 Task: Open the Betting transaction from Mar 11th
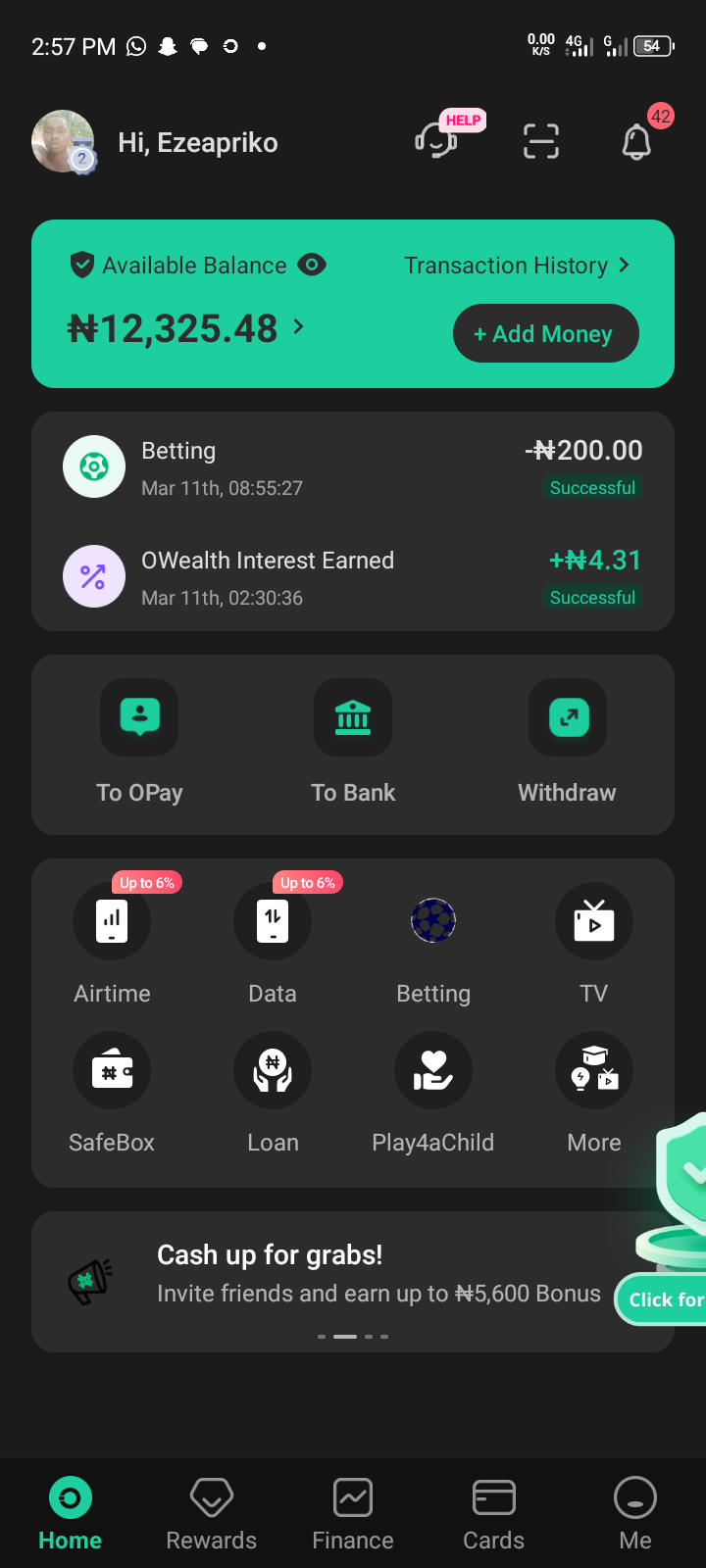pyautogui.click(x=353, y=467)
